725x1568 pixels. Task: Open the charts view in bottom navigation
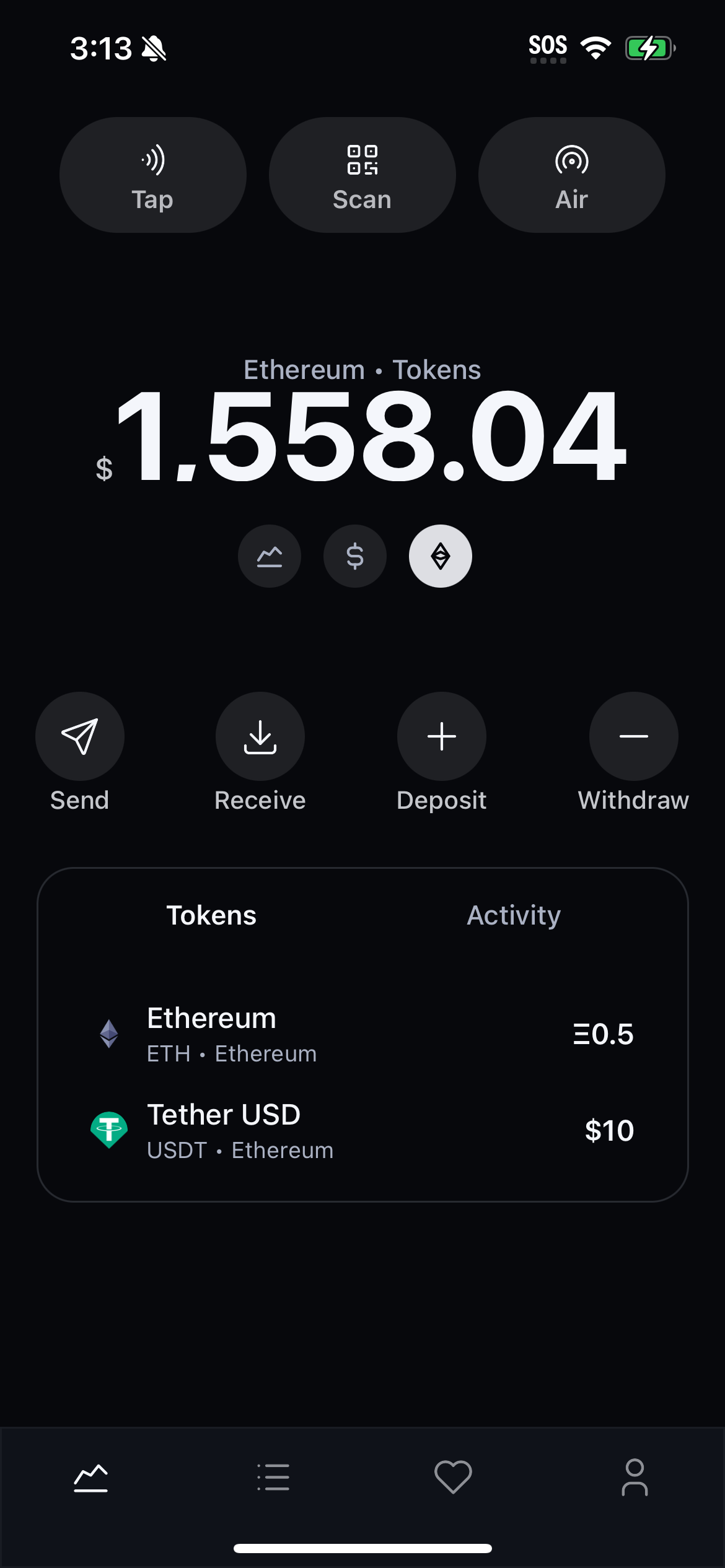point(90,1477)
